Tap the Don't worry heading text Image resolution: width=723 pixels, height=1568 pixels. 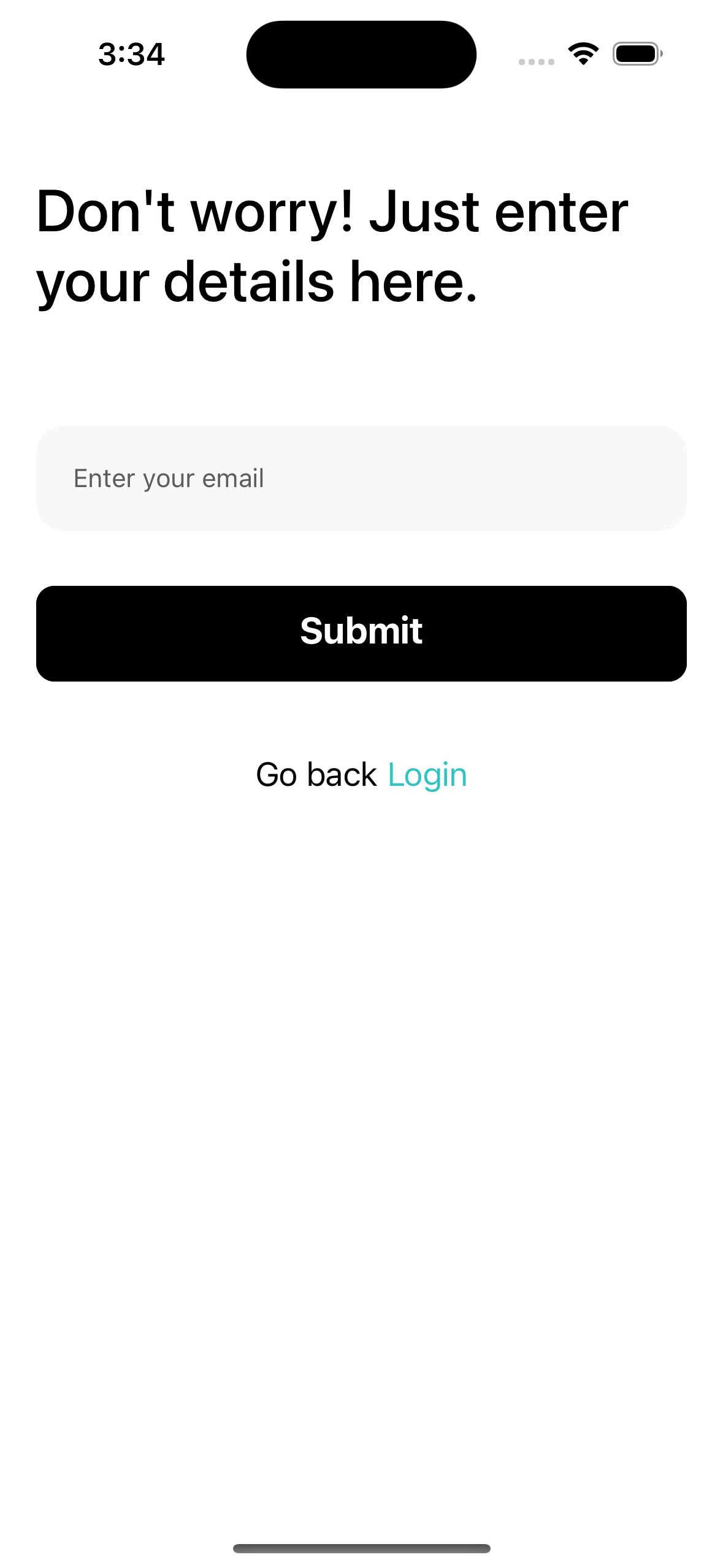(x=331, y=212)
